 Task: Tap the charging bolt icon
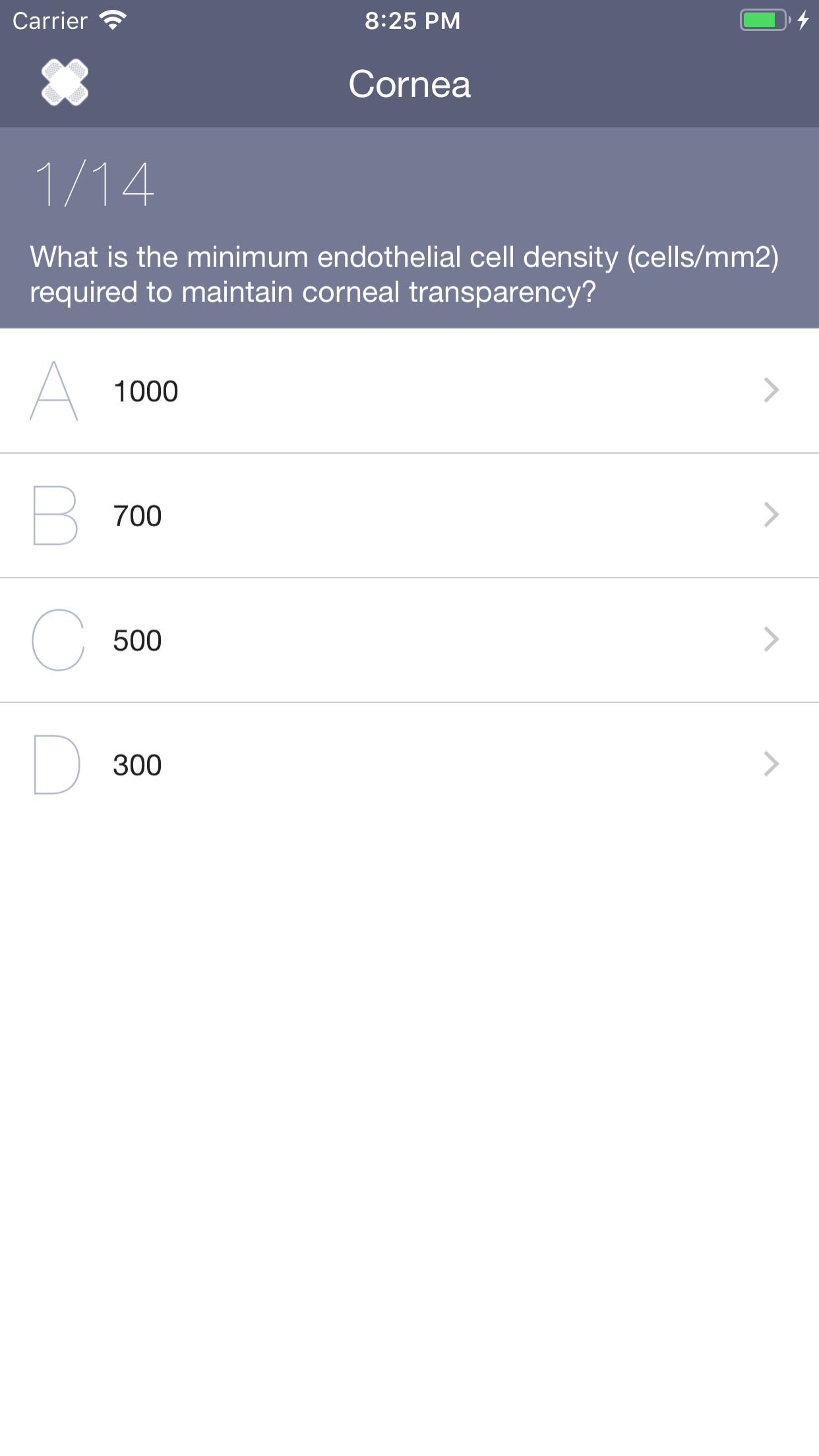803,20
